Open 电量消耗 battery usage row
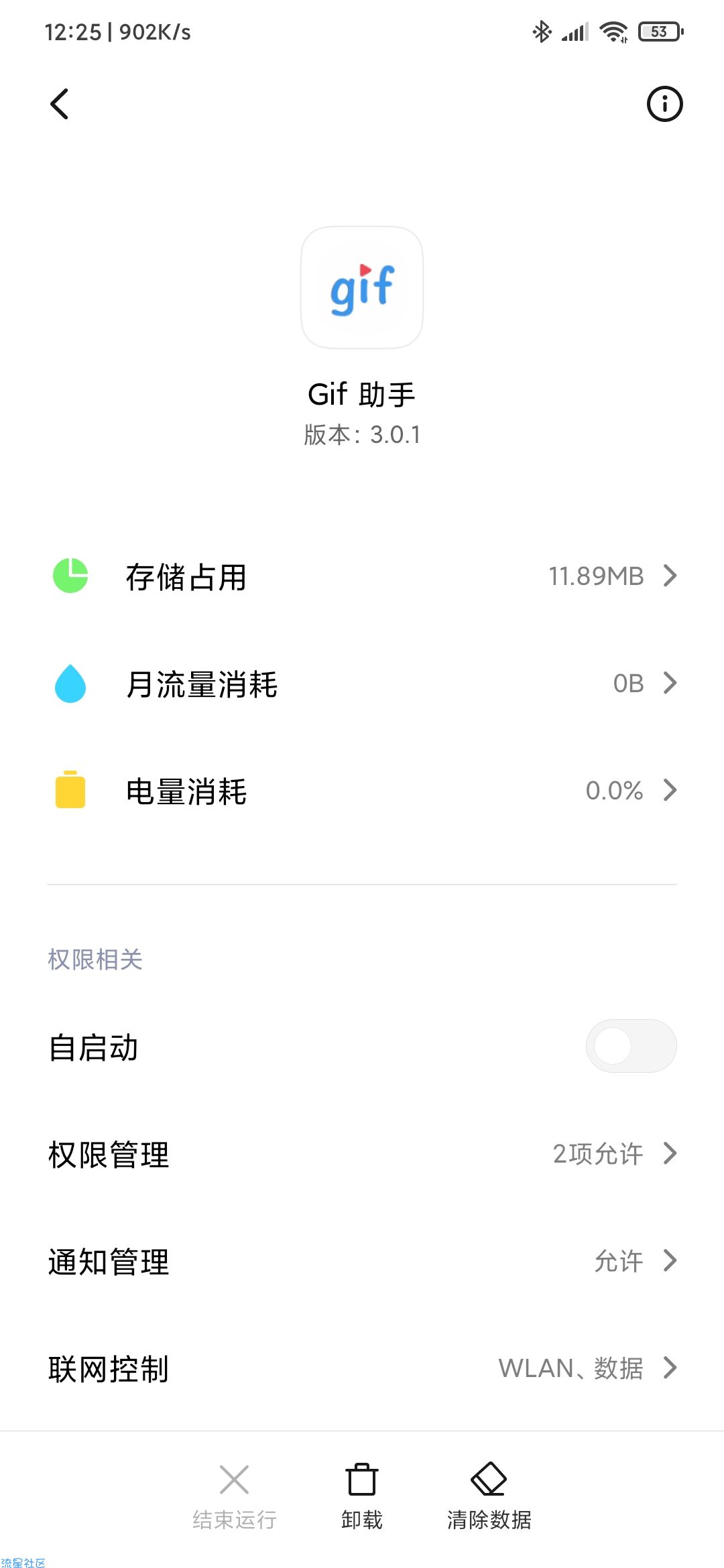The image size is (724, 1568). pos(362,791)
